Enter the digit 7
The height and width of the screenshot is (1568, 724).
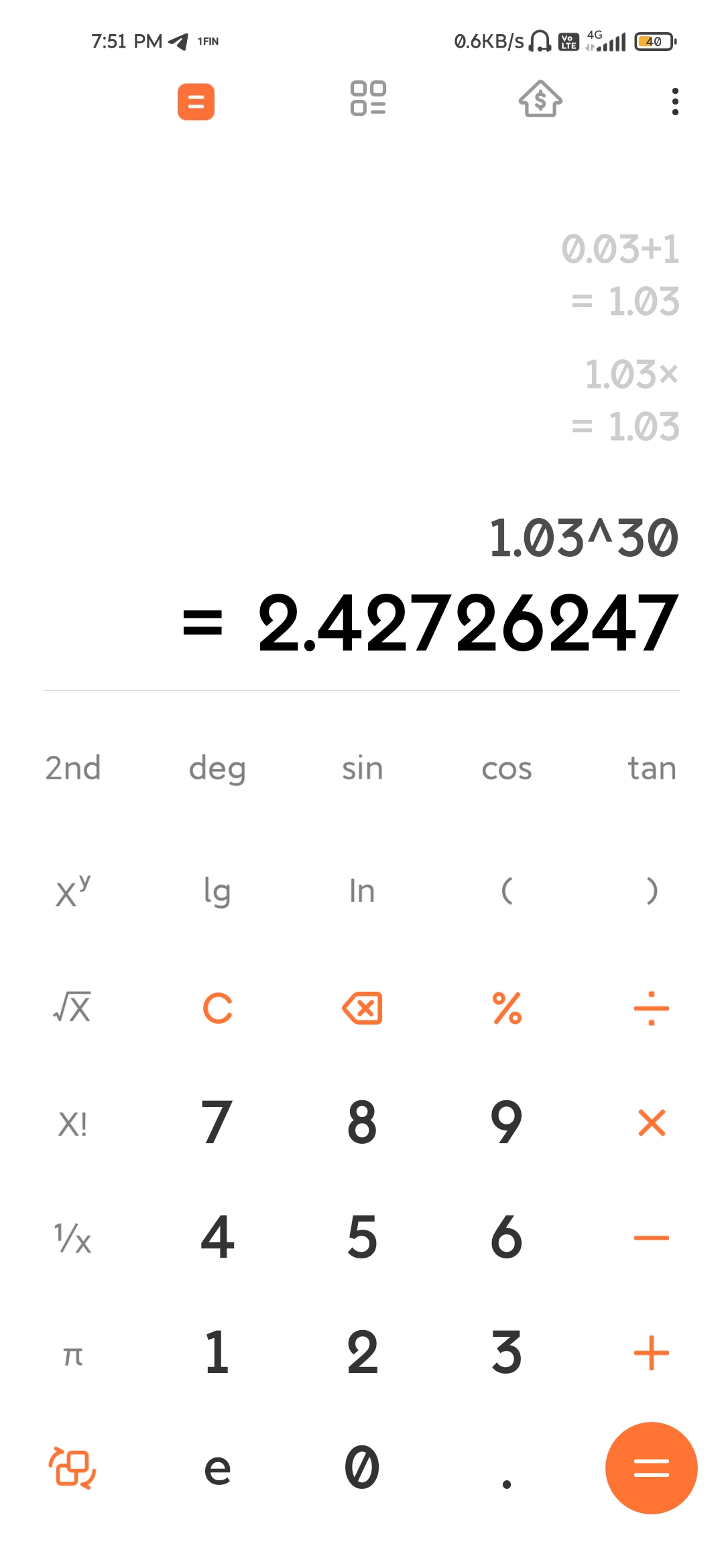pos(217,1122)
